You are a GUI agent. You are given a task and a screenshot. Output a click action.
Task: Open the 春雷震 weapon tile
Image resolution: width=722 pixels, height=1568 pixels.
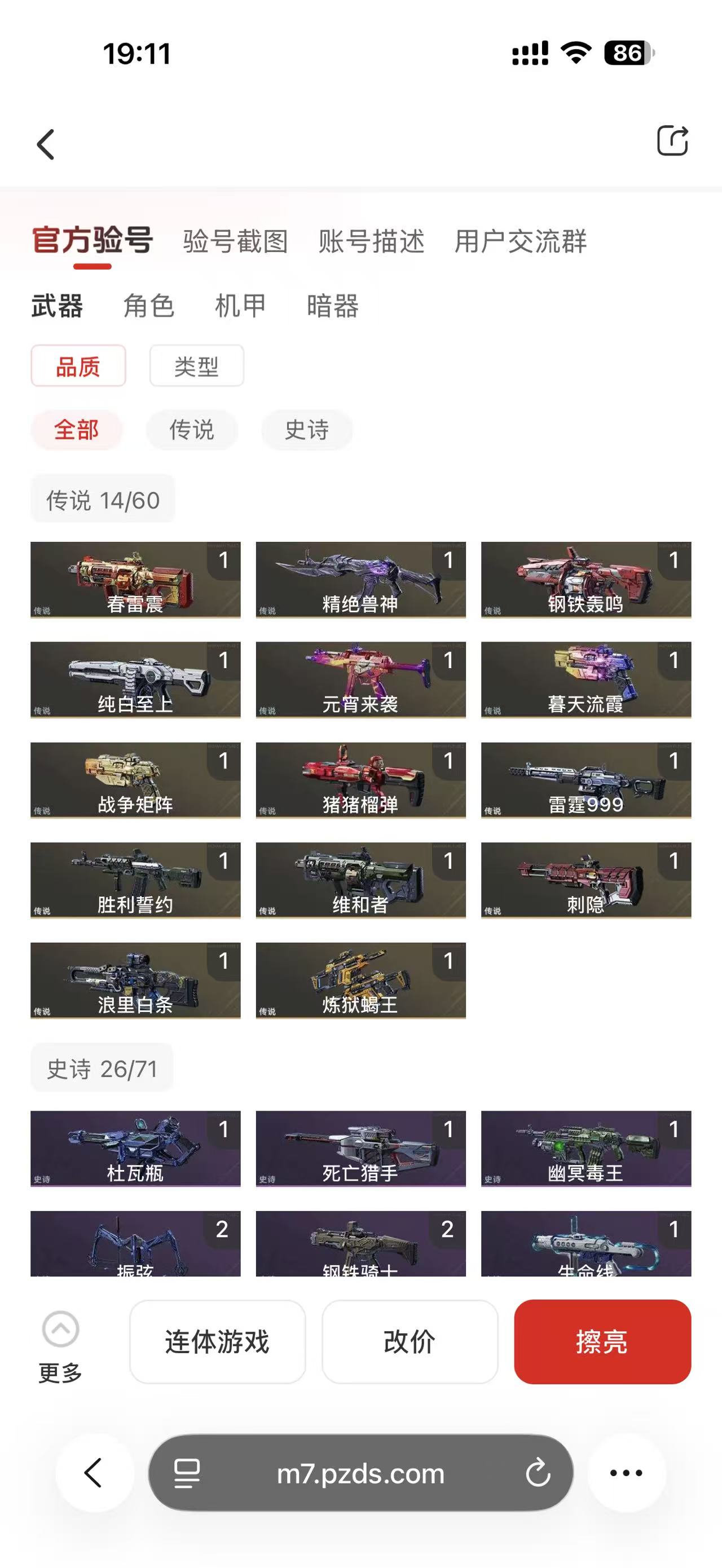135,580
